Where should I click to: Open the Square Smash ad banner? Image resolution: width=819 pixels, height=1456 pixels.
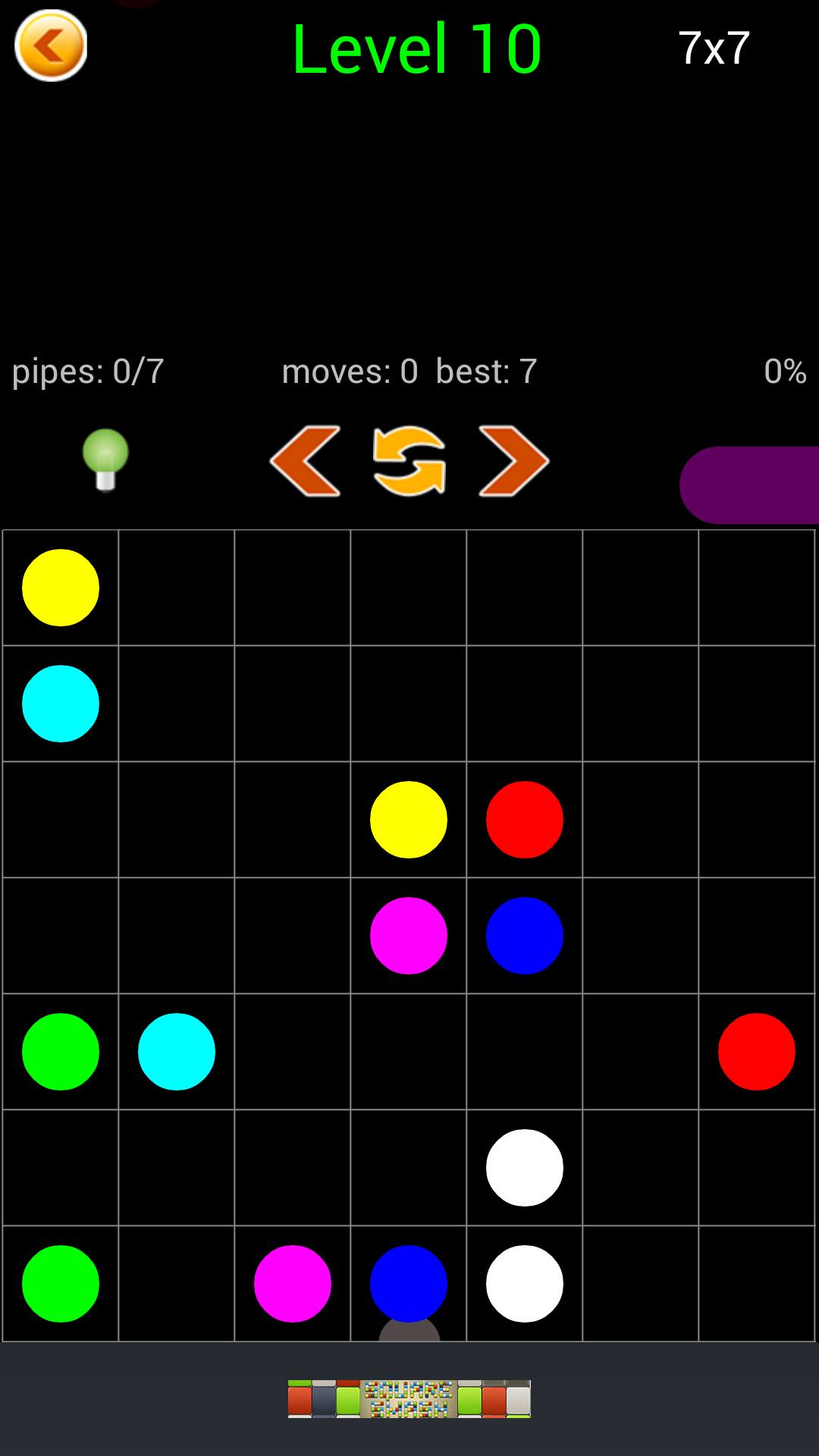pos(409,1399)
